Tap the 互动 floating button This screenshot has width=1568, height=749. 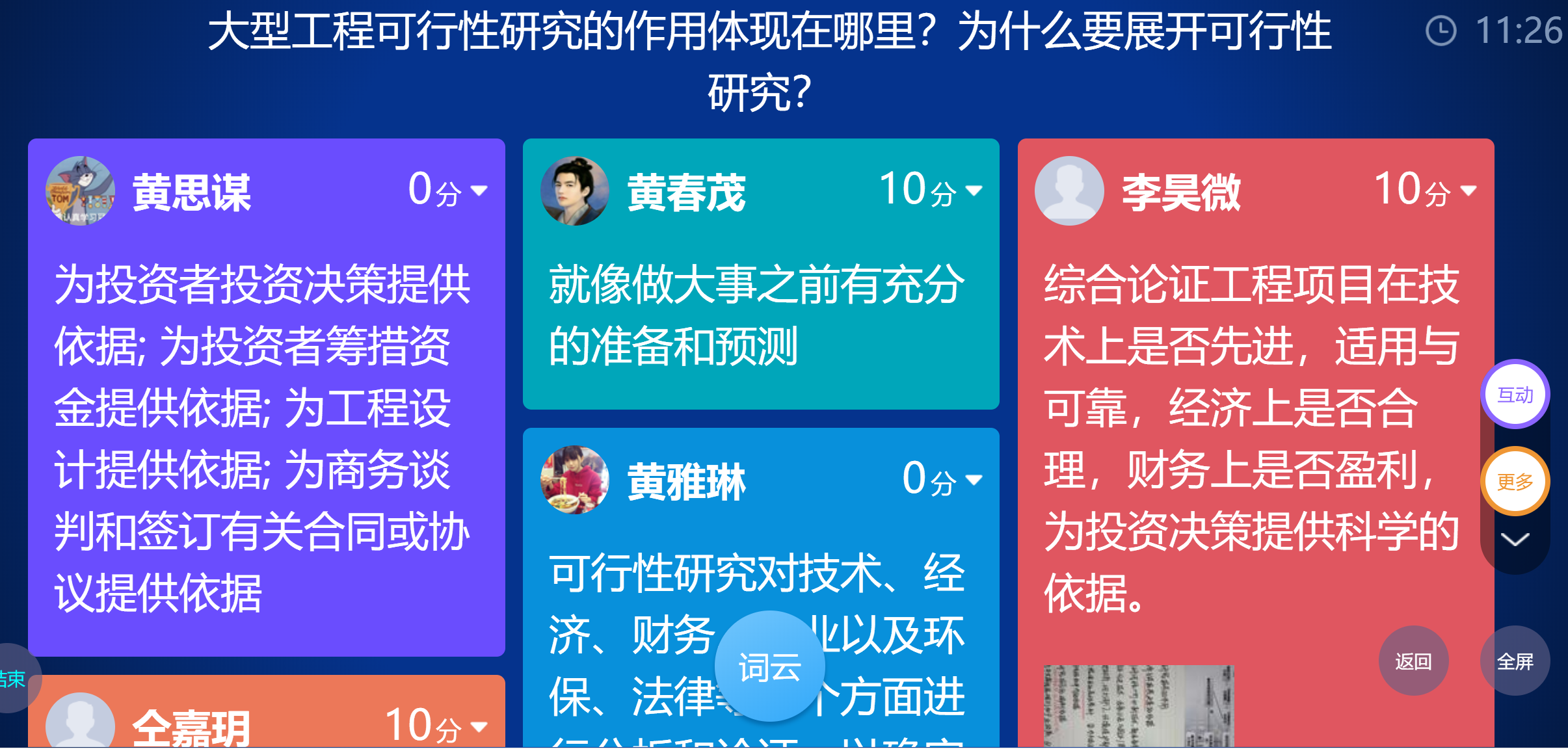(x=1515, y=394)
